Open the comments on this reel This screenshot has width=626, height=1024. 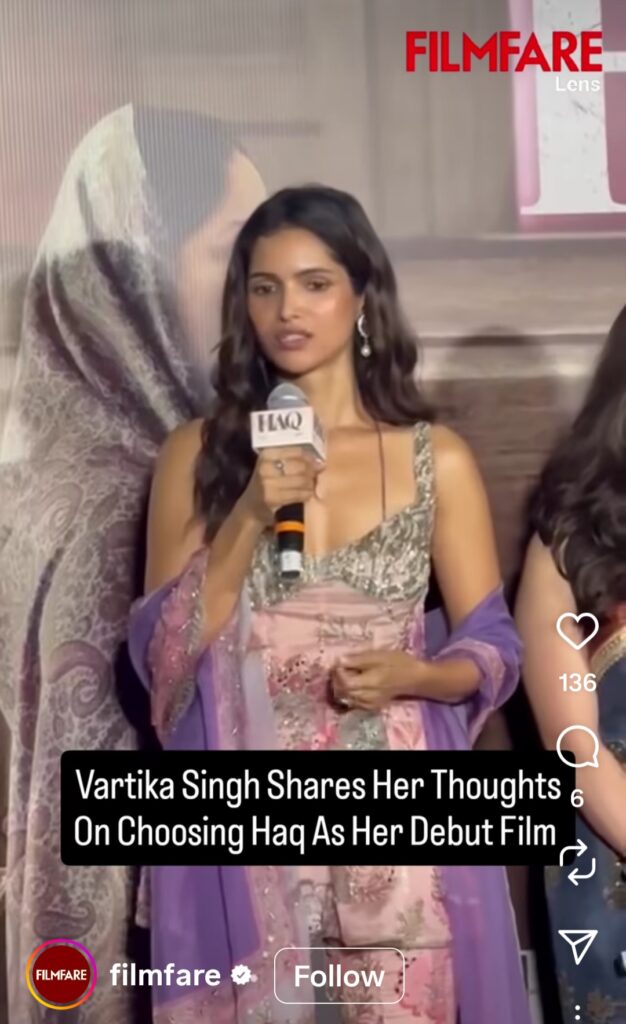[x=577, y=747]
